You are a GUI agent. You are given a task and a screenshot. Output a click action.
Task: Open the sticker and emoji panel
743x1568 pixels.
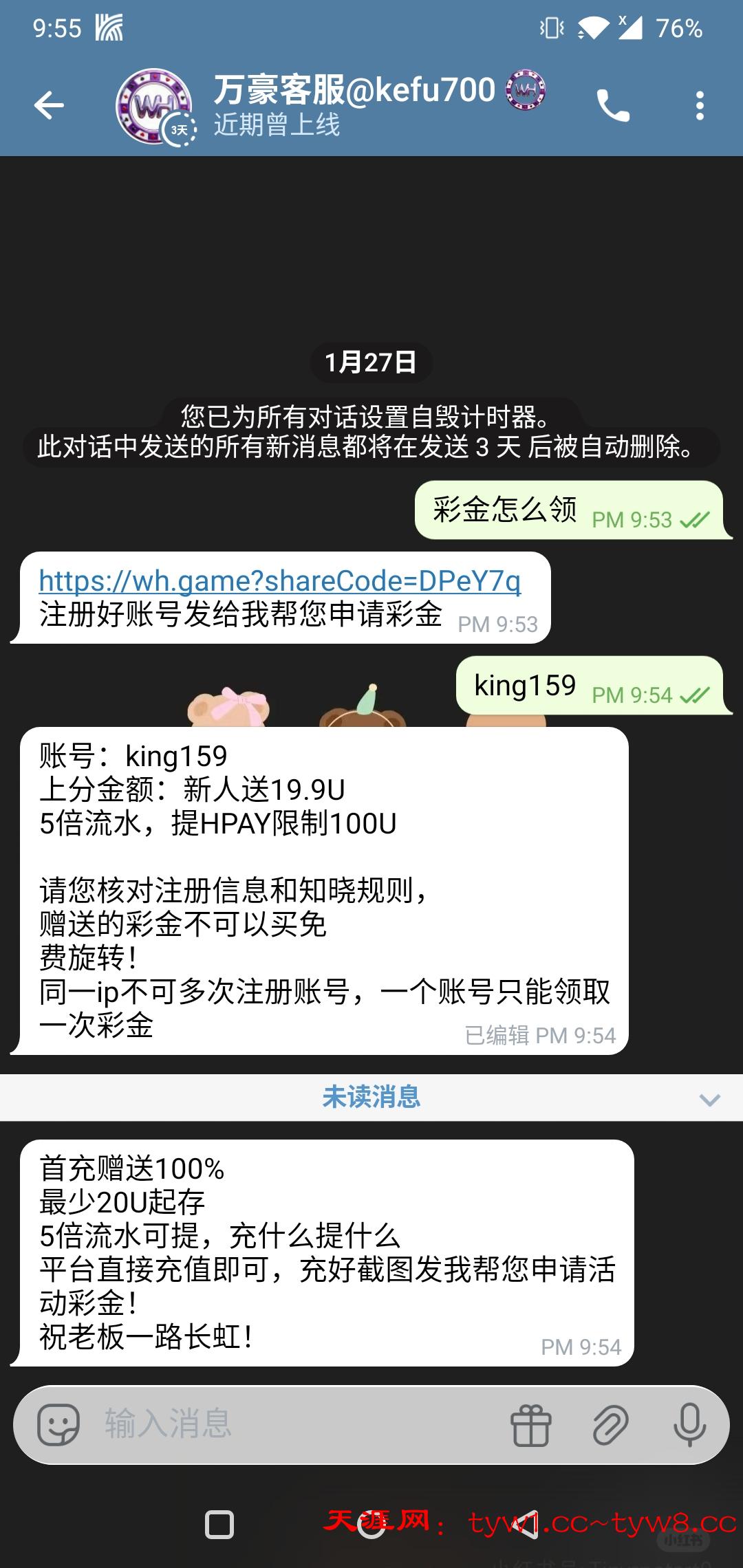[x=58, y=1424]
